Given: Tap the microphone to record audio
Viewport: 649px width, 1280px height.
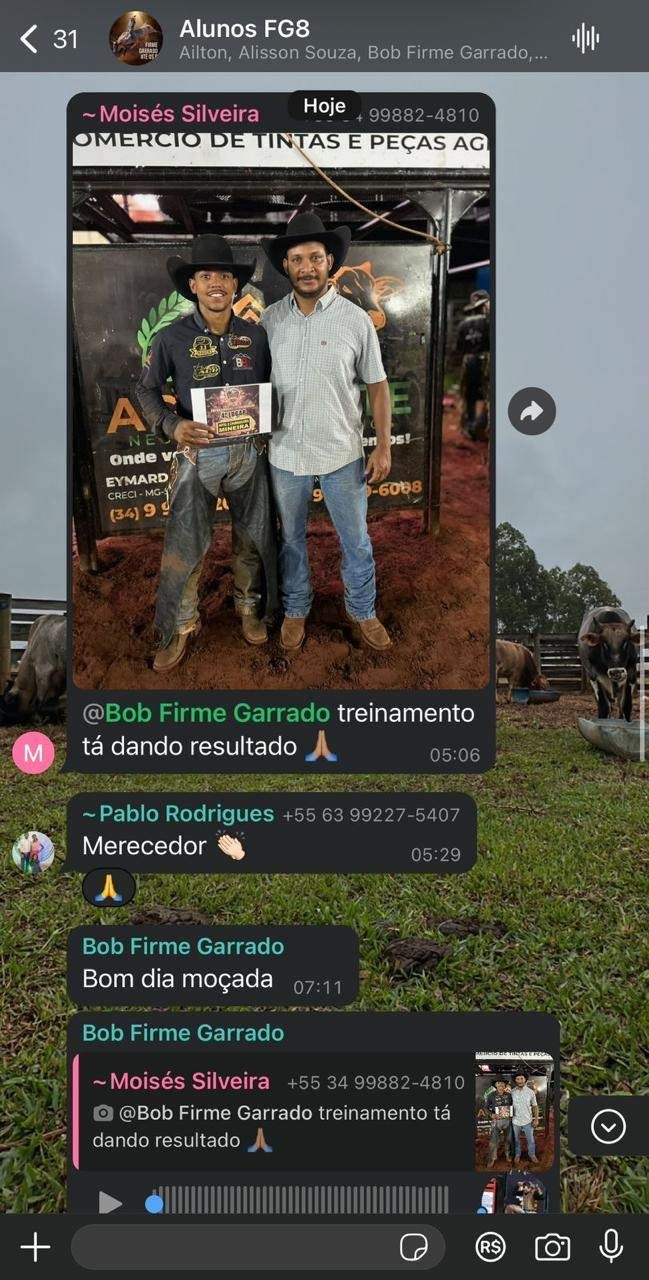Looking at the screenshot, I should (x=611, y=1246).
